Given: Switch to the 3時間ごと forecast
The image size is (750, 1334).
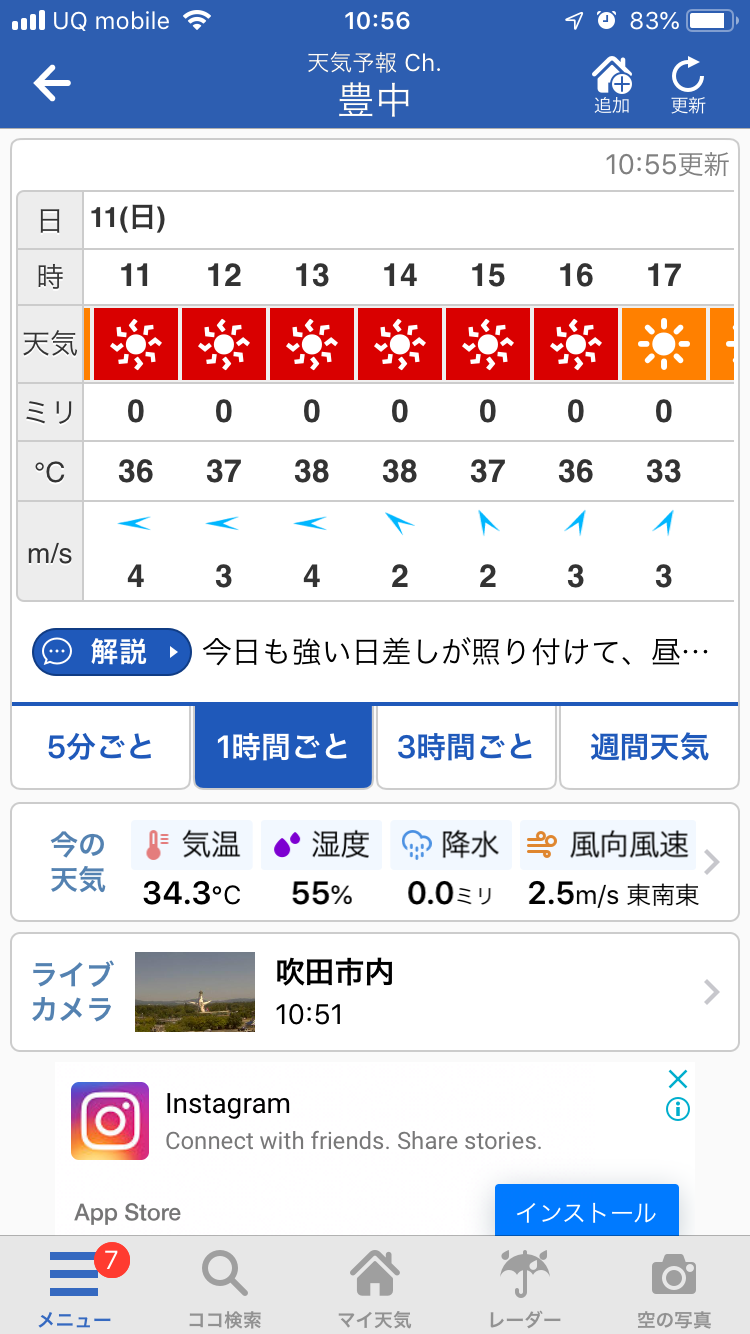Looking at the screenshot, I should click(466, 747).
